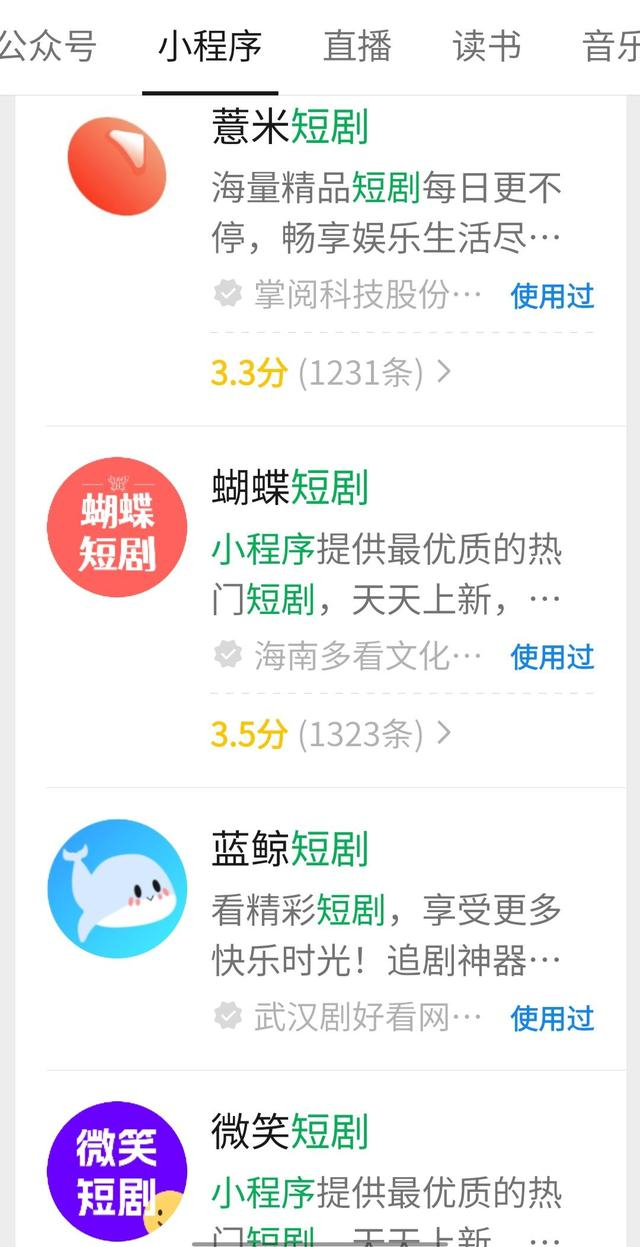Open the 读书 tab

pyautogui.click(x=487, y=46)
